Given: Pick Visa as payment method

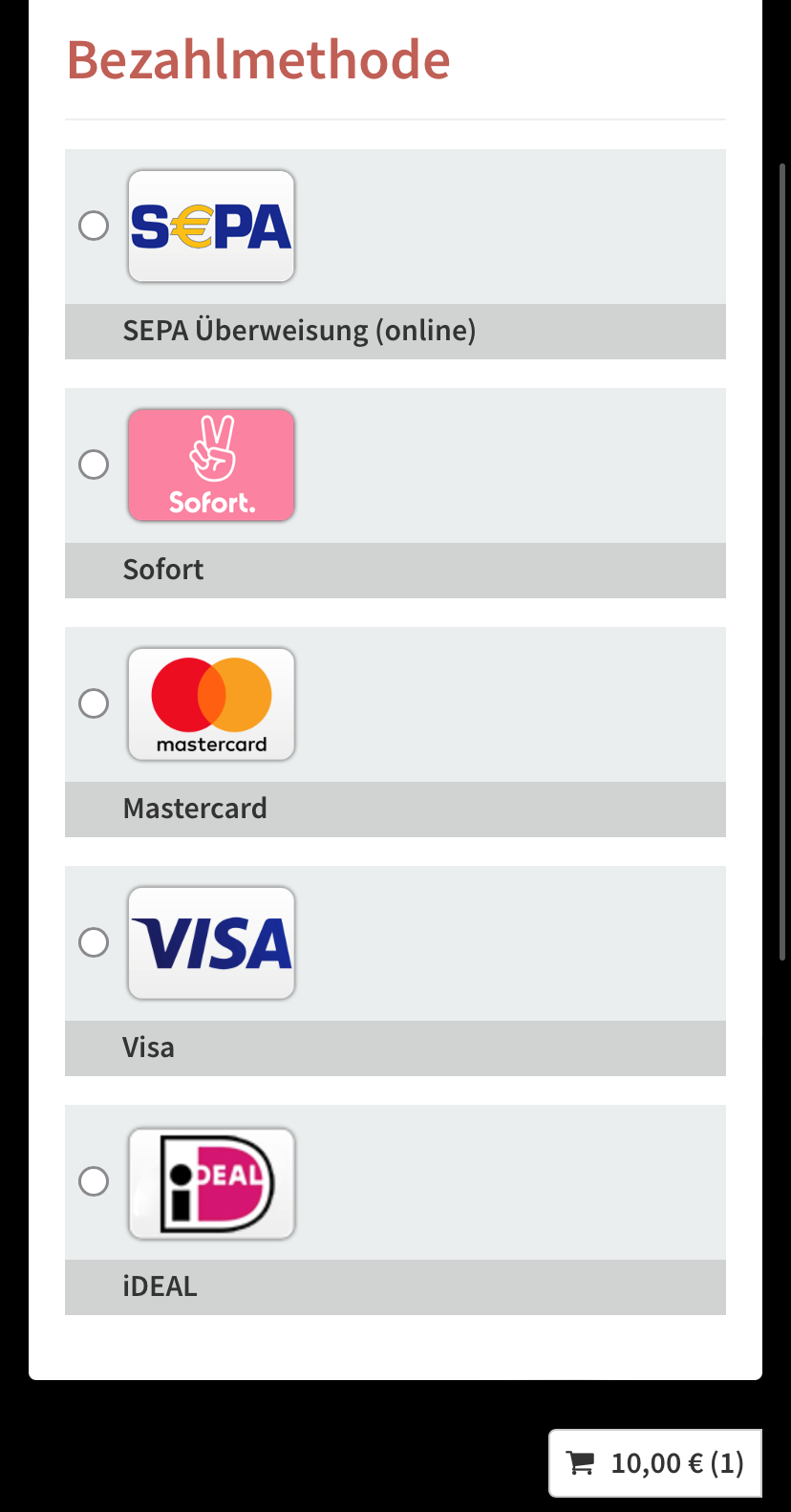Looking at the screenshot, I should coord(94,943).
